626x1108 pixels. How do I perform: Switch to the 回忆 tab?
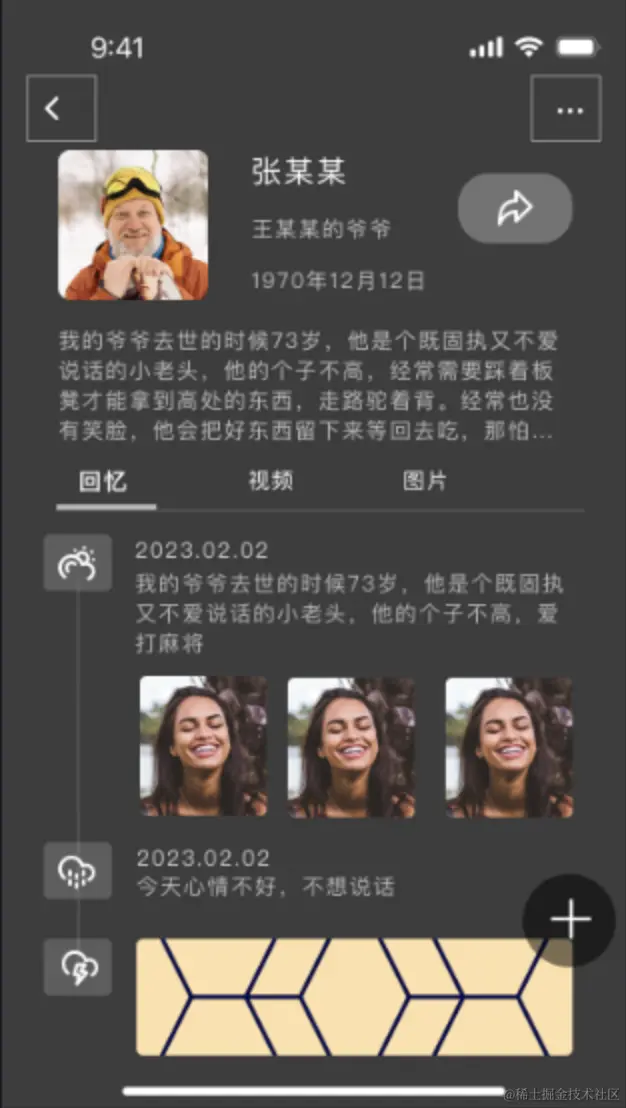tap(104, 481)
